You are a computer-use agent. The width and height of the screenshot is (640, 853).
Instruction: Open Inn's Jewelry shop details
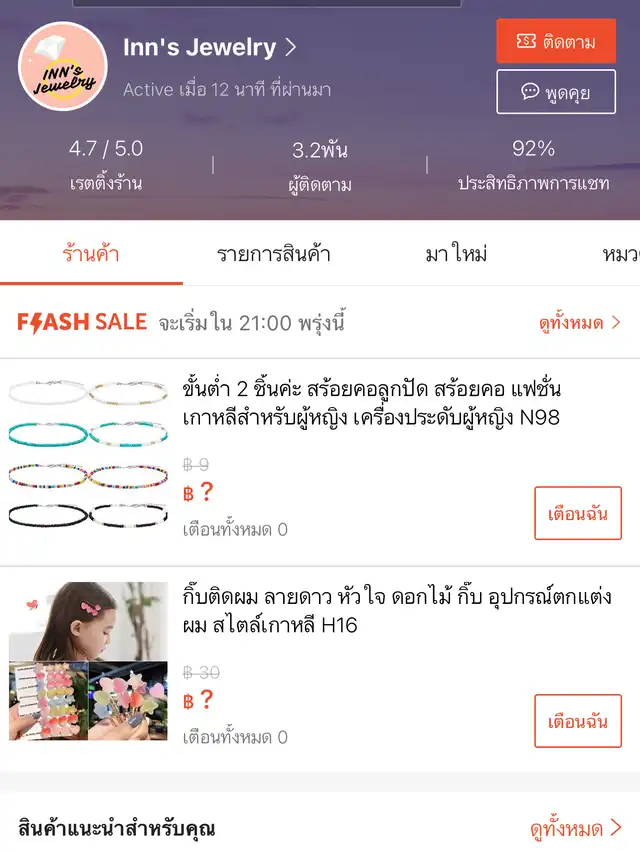[210, 47]
